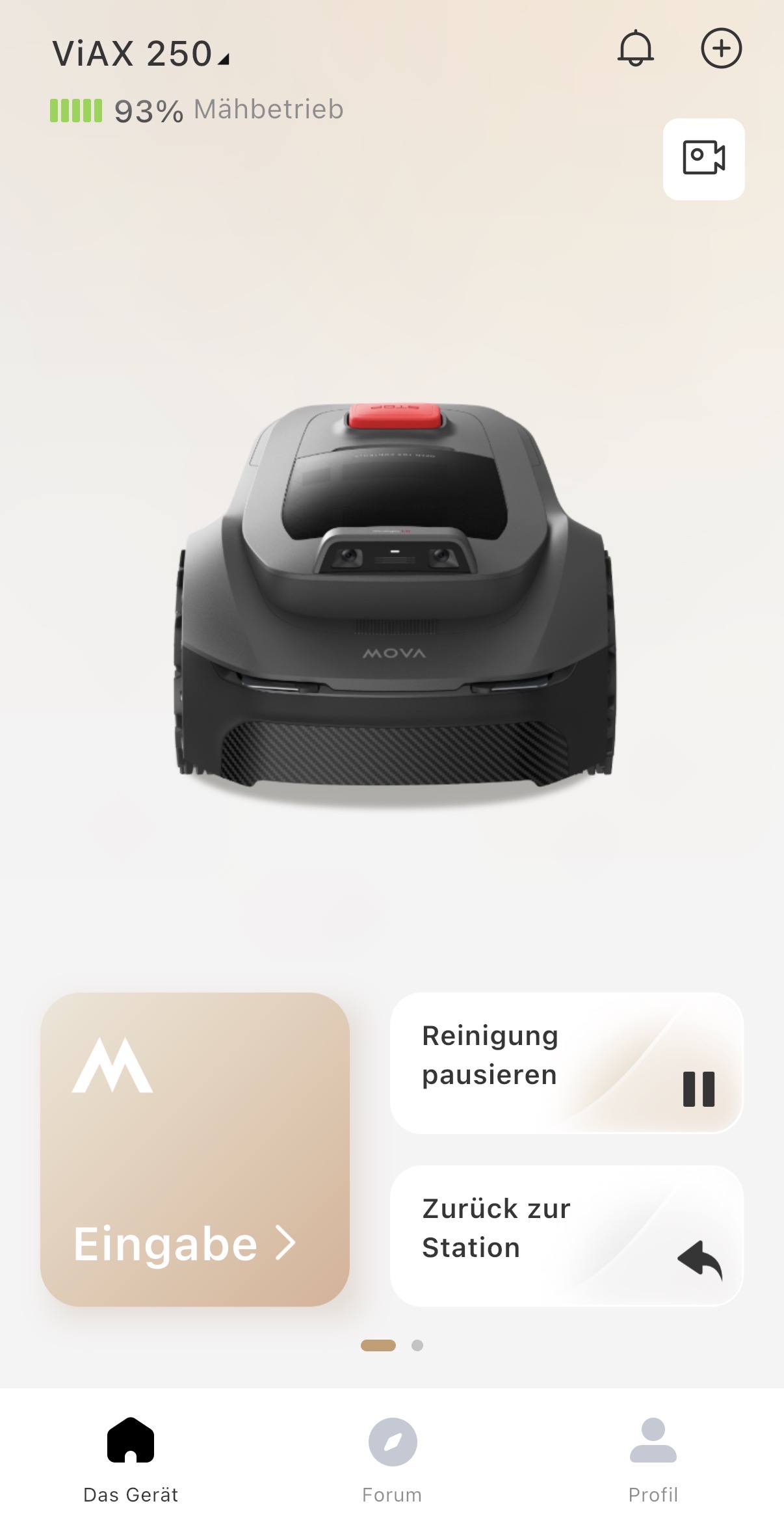Open the Eingabe card
The height and width of the screenshot is (1523, 784).
195,1149
